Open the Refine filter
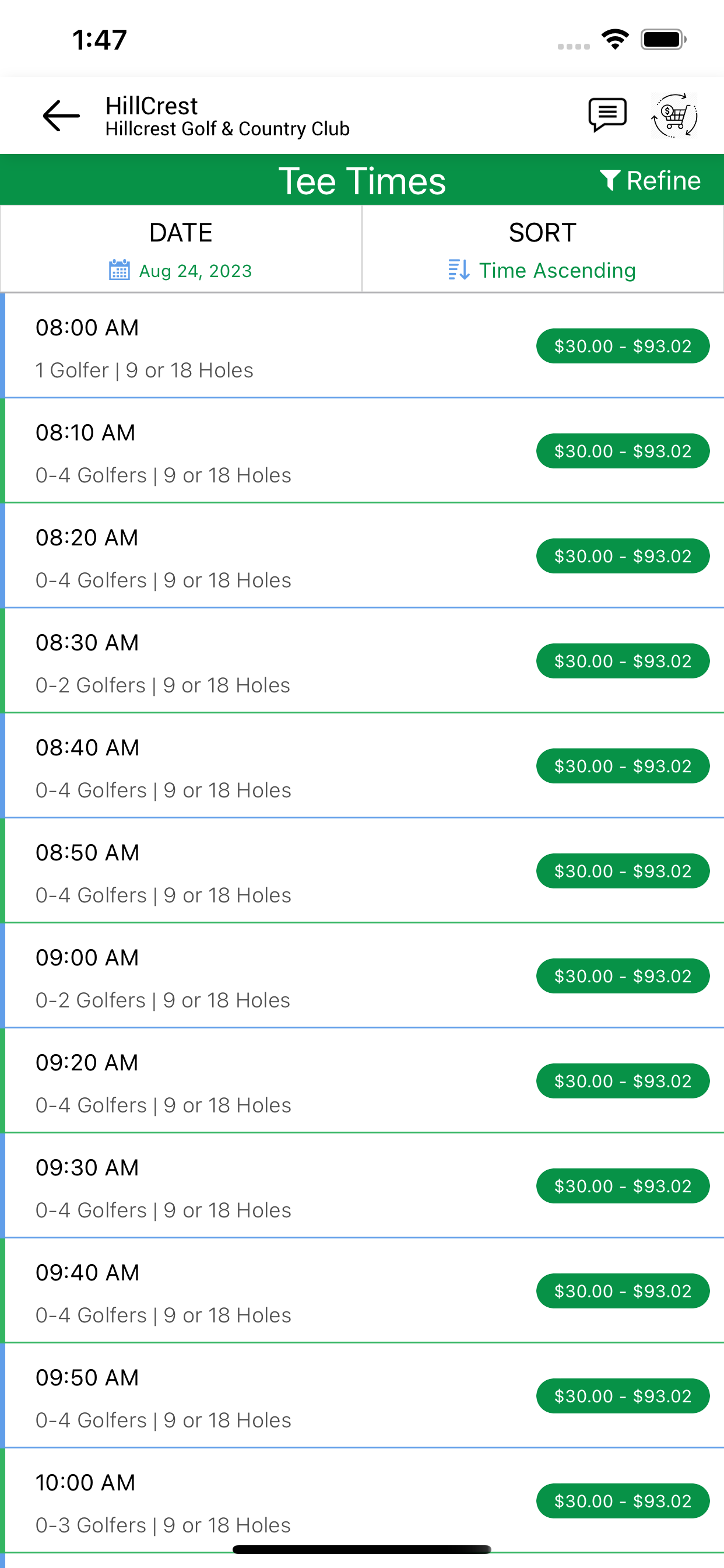This screenshot has width=724, height=1568. click(650, 181)
